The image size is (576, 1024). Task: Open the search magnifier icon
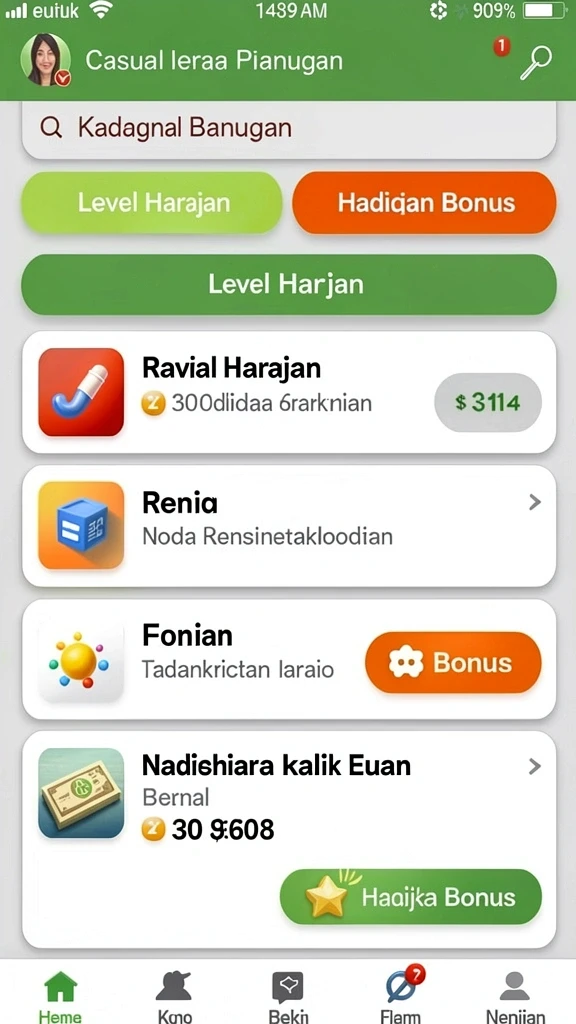click(x=536, y=63)
